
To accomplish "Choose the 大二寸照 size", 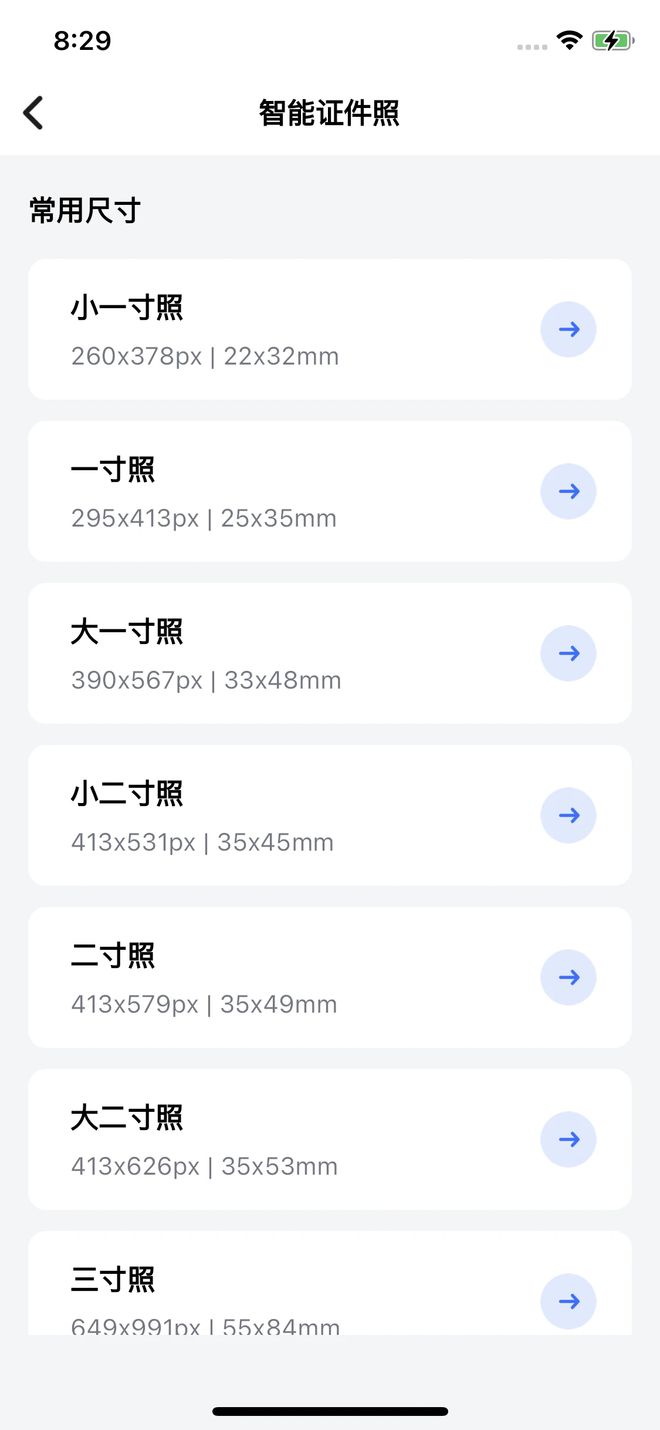I will click(x=330, y=1139).
